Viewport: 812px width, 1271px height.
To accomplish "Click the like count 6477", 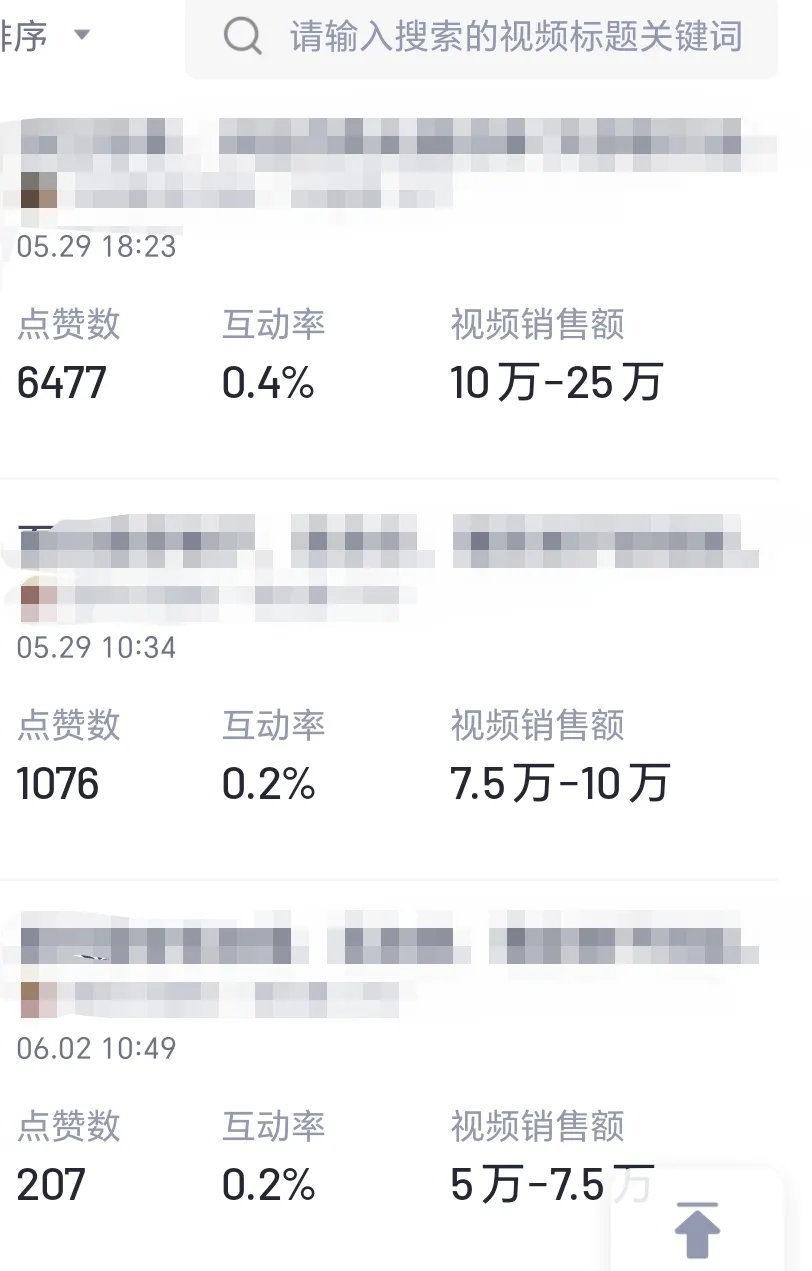I will (x=61, y=383).
